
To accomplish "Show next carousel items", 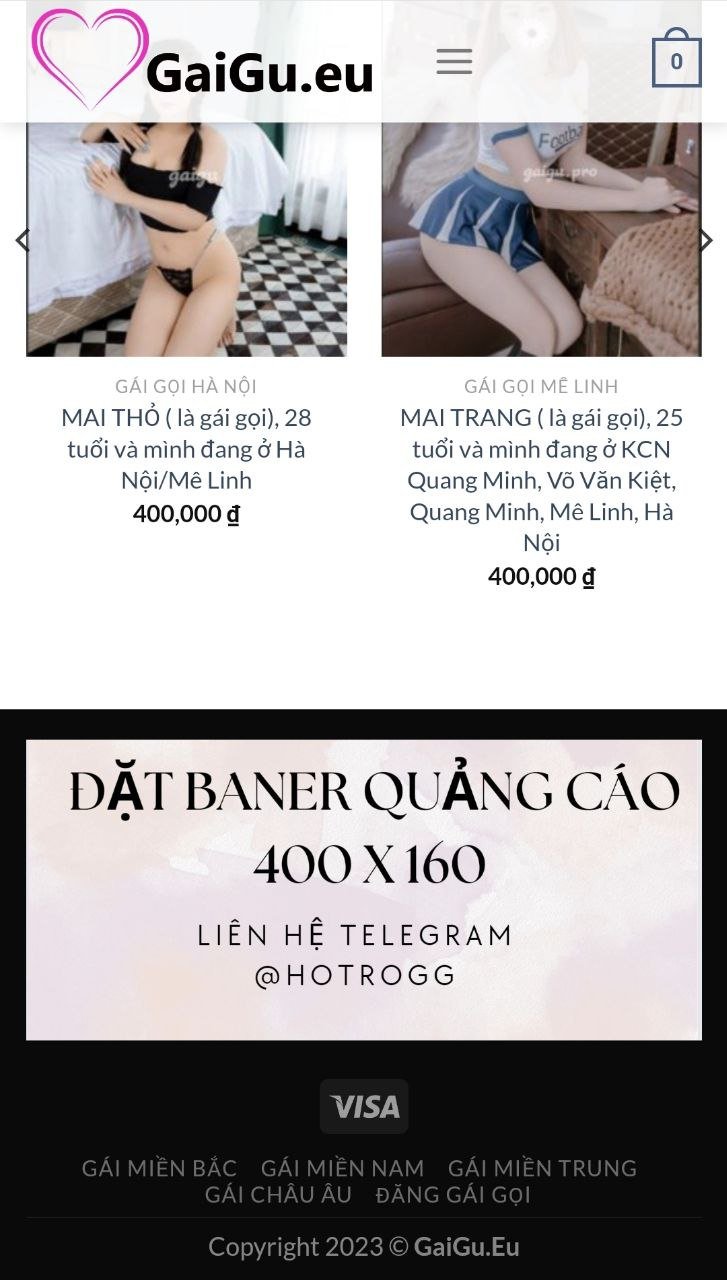I will coord(705,240).
